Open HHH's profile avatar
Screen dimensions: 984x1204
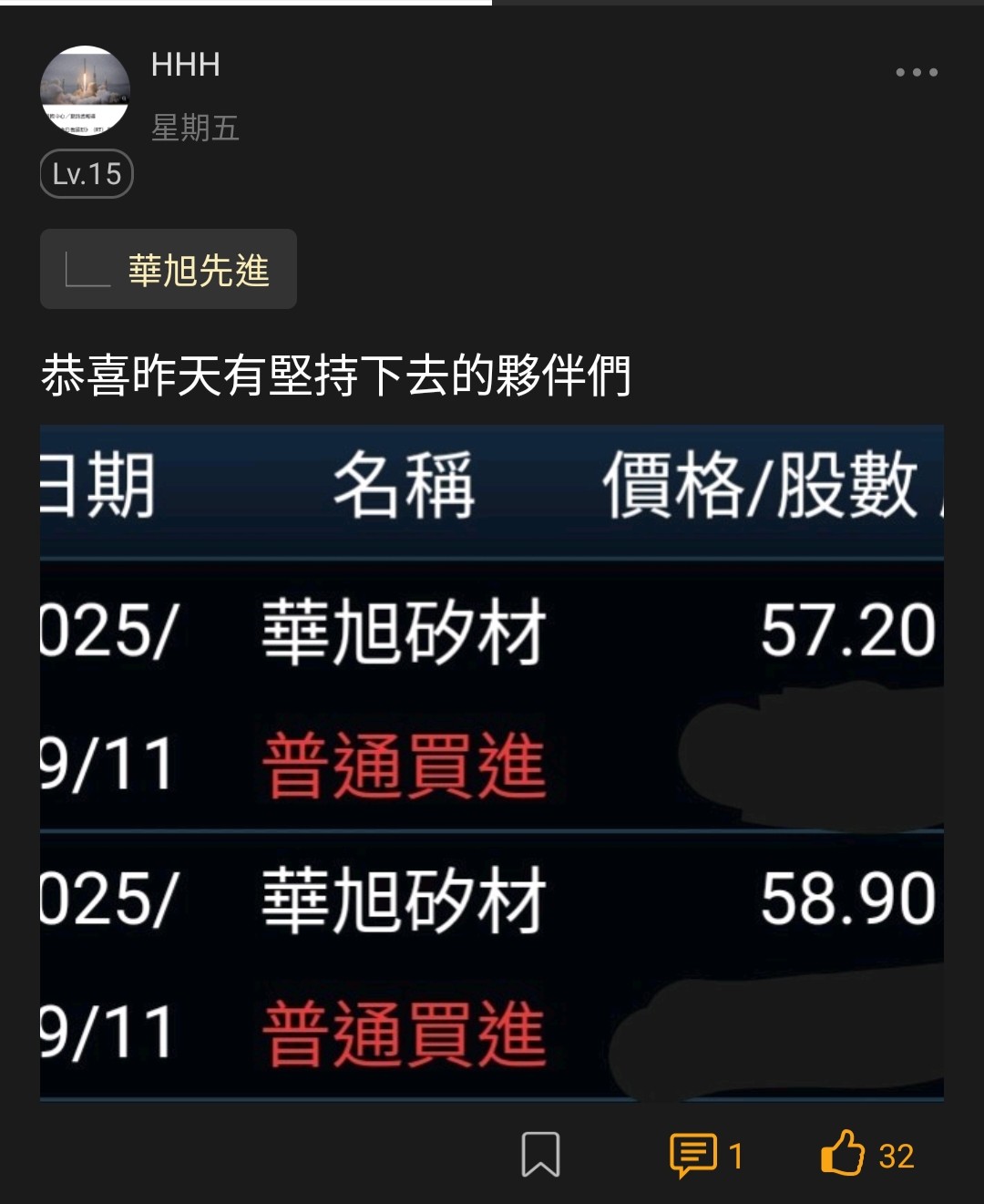[x=85, y=90]
